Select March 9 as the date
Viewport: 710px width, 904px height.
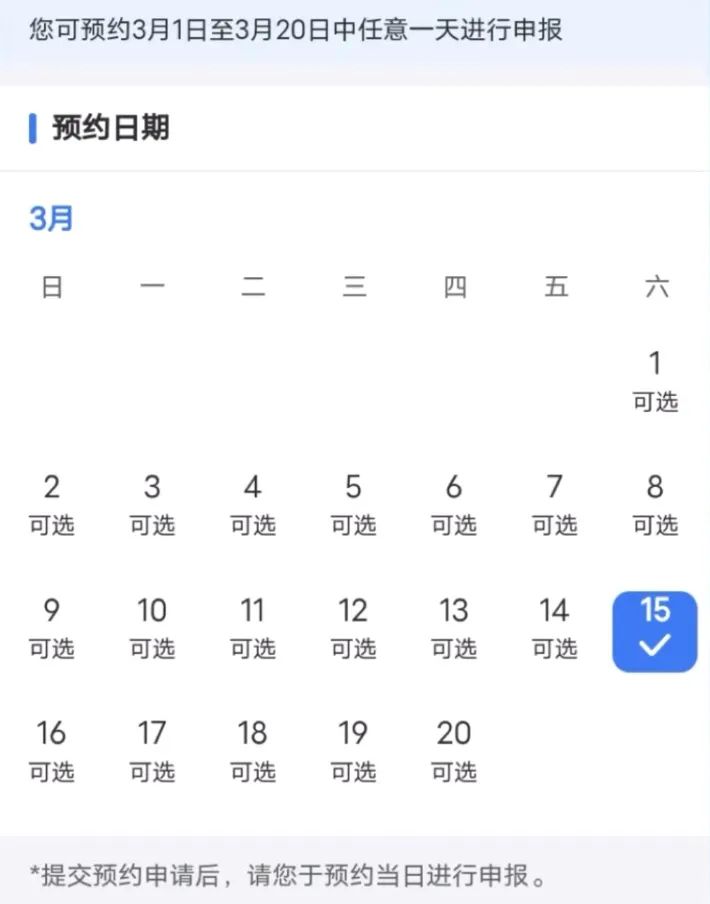pos(52,628)
